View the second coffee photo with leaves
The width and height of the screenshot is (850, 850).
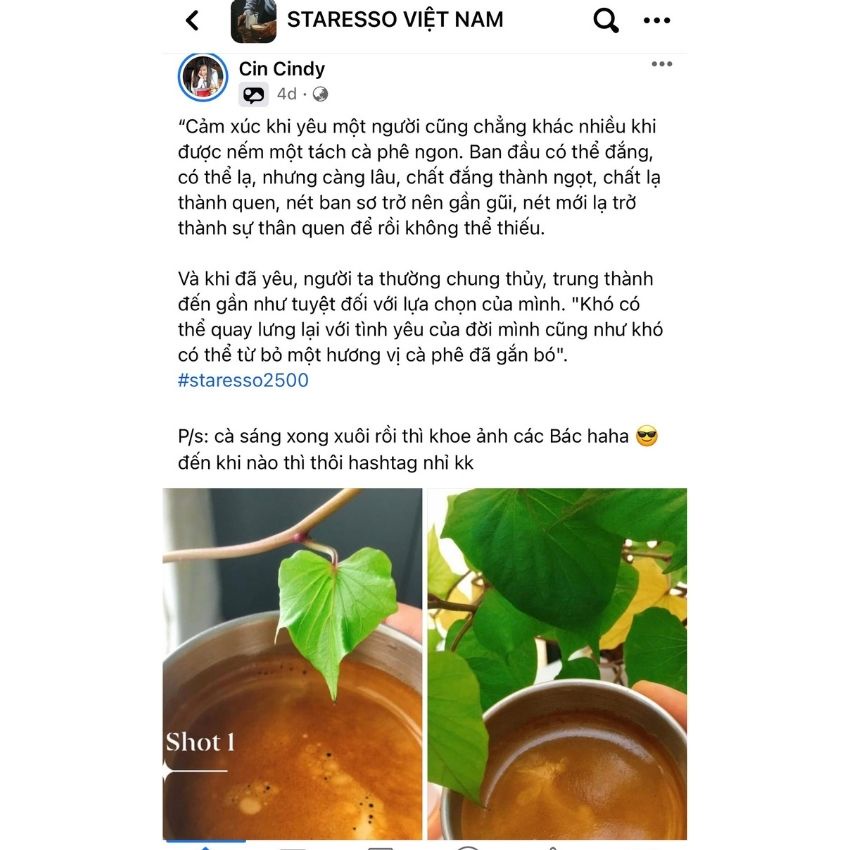tap(557, 663)
